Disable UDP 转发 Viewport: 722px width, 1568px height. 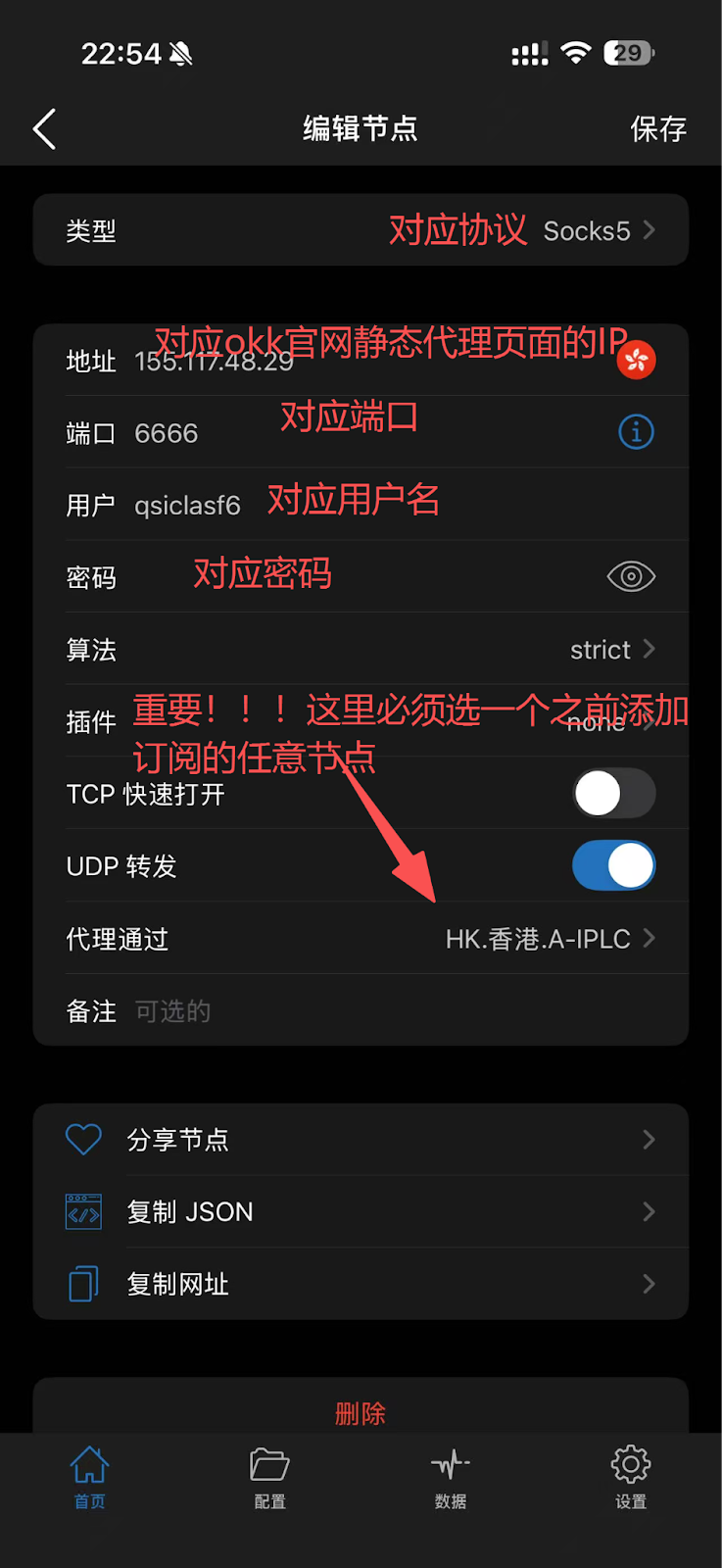click(613, 865)
